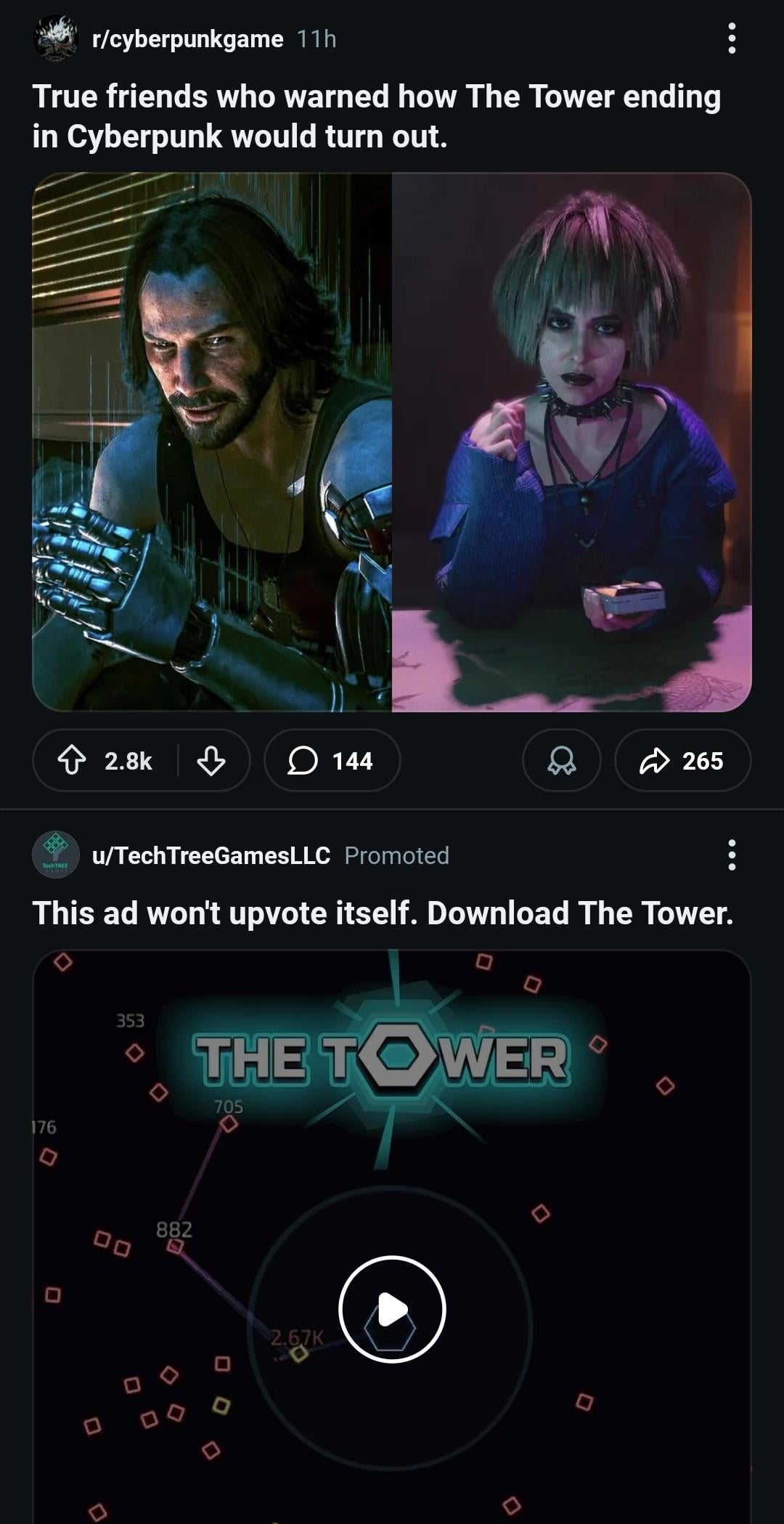The width and height of the screenshot is (784, 1524).
Task: Share the cyberpunkgame post
Action: click(x=682, y=761)
